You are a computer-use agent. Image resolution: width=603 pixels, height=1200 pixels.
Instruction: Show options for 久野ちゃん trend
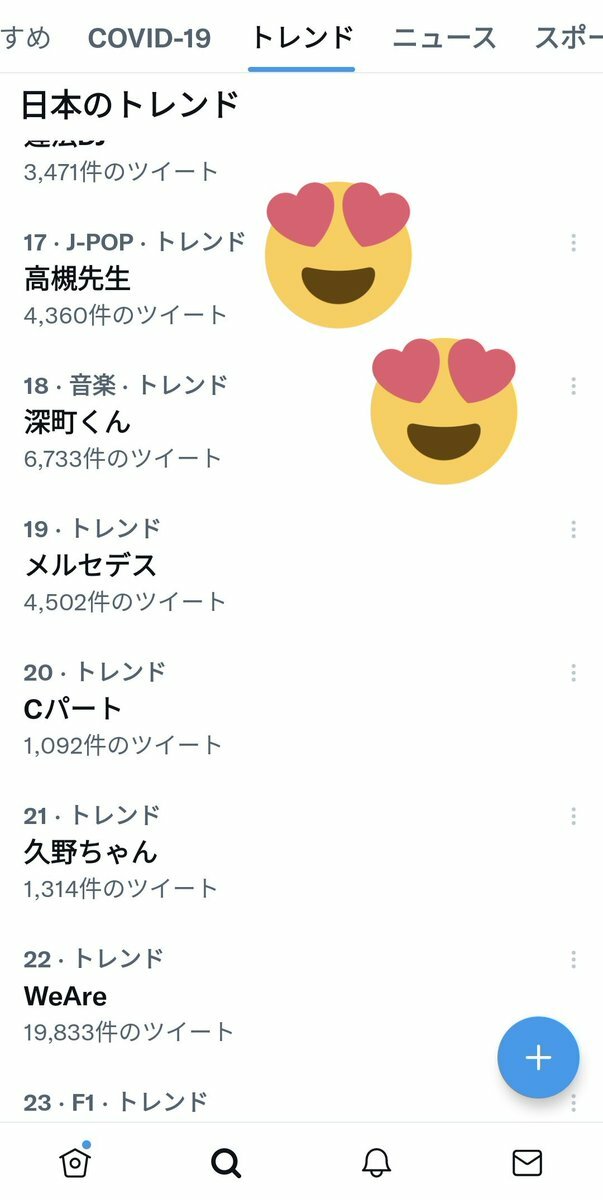click(x=573, y=816)
